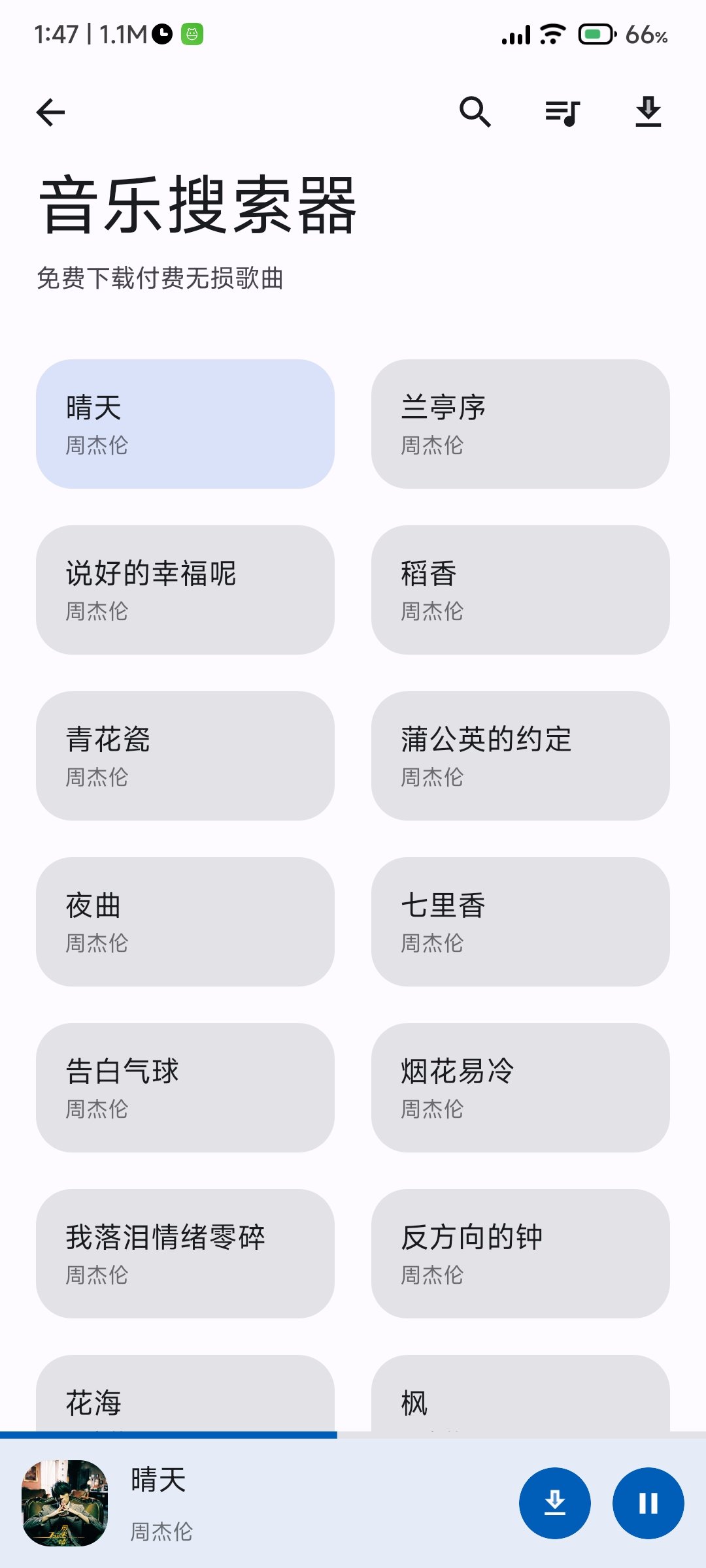The height and width of the screenshot is (1568, 706).
Task: Choose the song 七里香
Action: (520, 922)
